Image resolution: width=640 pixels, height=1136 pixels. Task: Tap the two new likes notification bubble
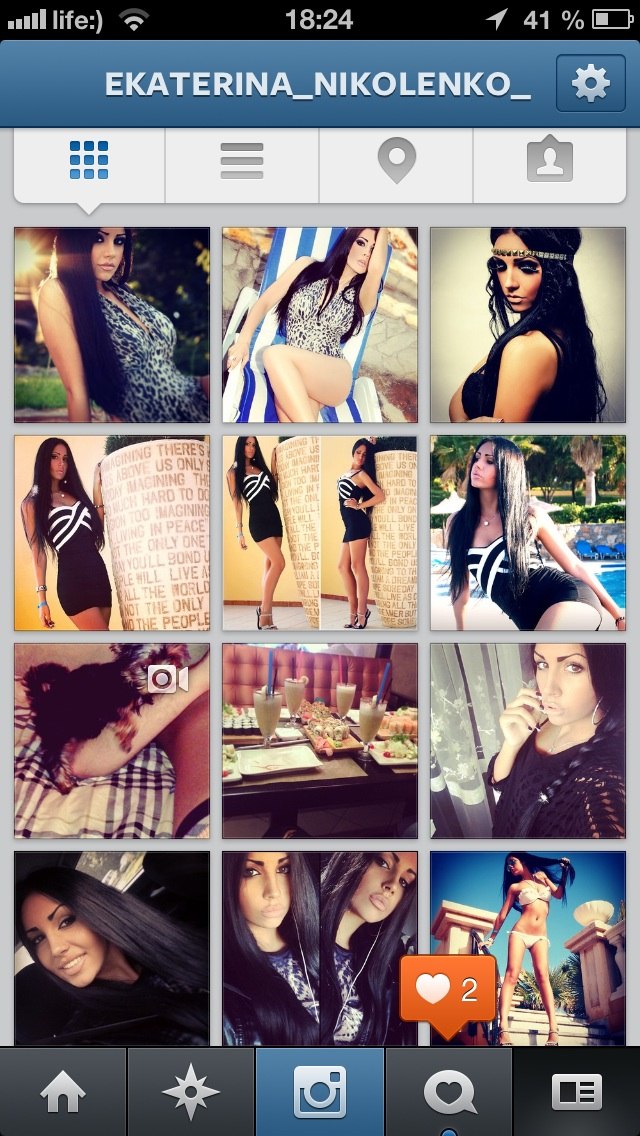[x=448, y=990]
